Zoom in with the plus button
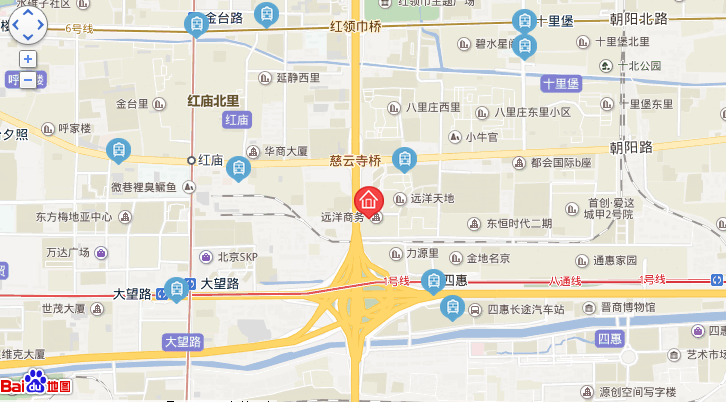The height and width of the screenshot is (402, 726). pos(27,60)
